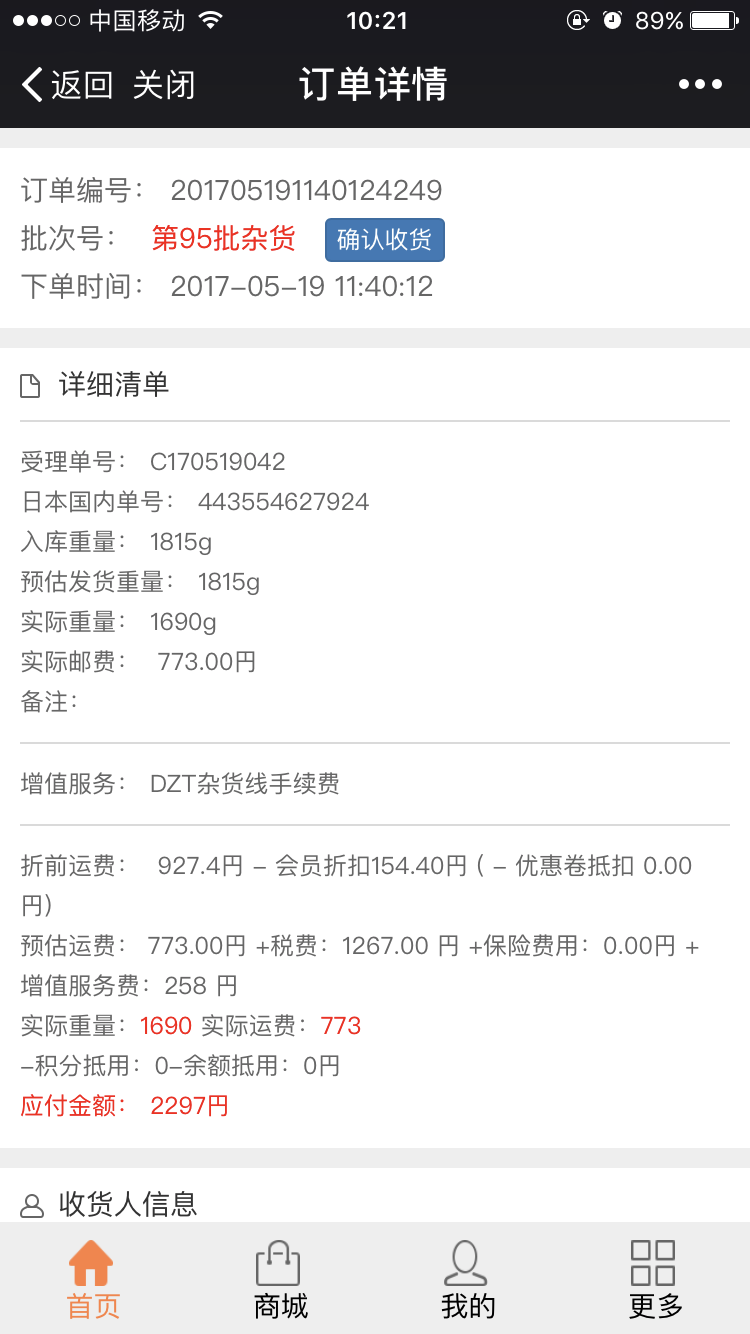Go back using 返回 arrow
This screenshot has height=1334, width=750.
(x=66, y=85)
